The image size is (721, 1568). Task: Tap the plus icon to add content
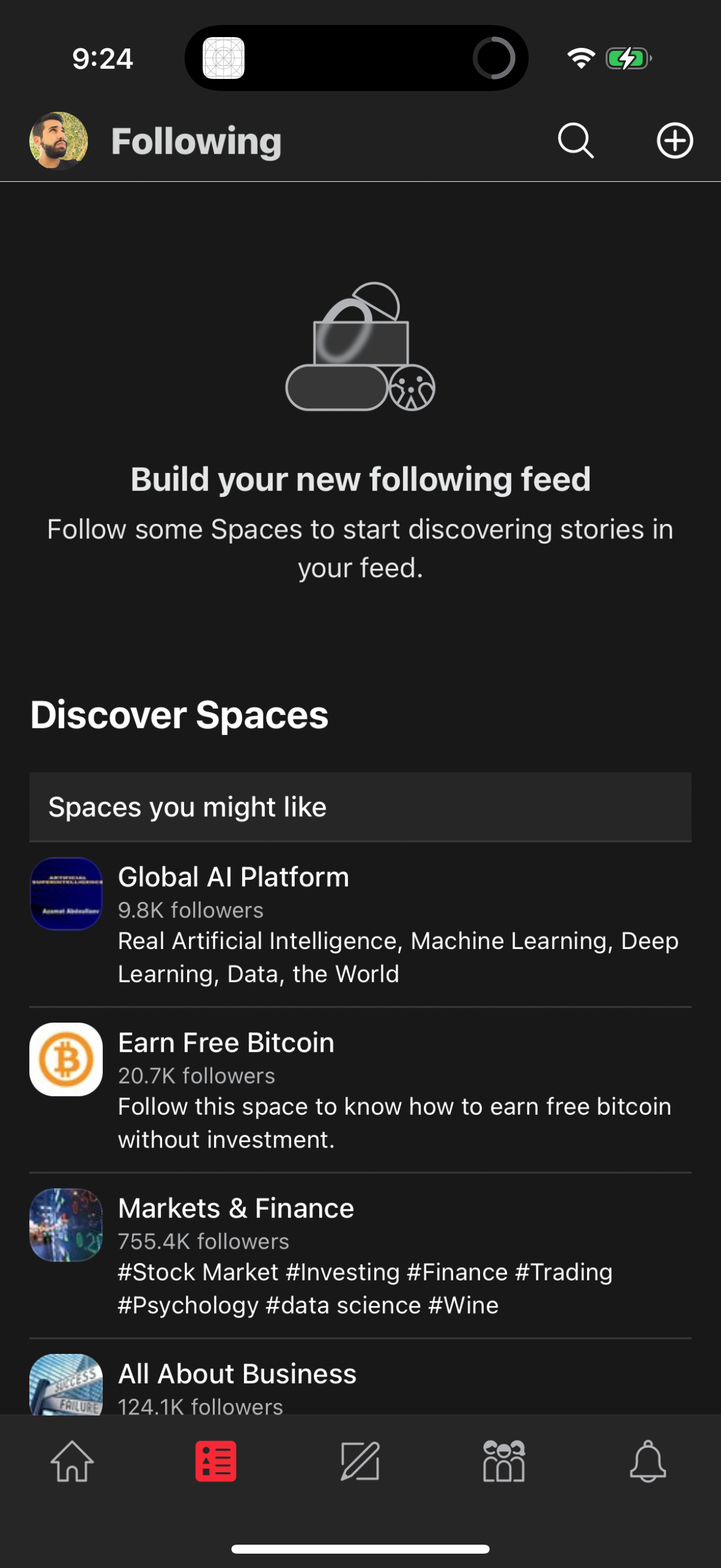click(675, 141)
